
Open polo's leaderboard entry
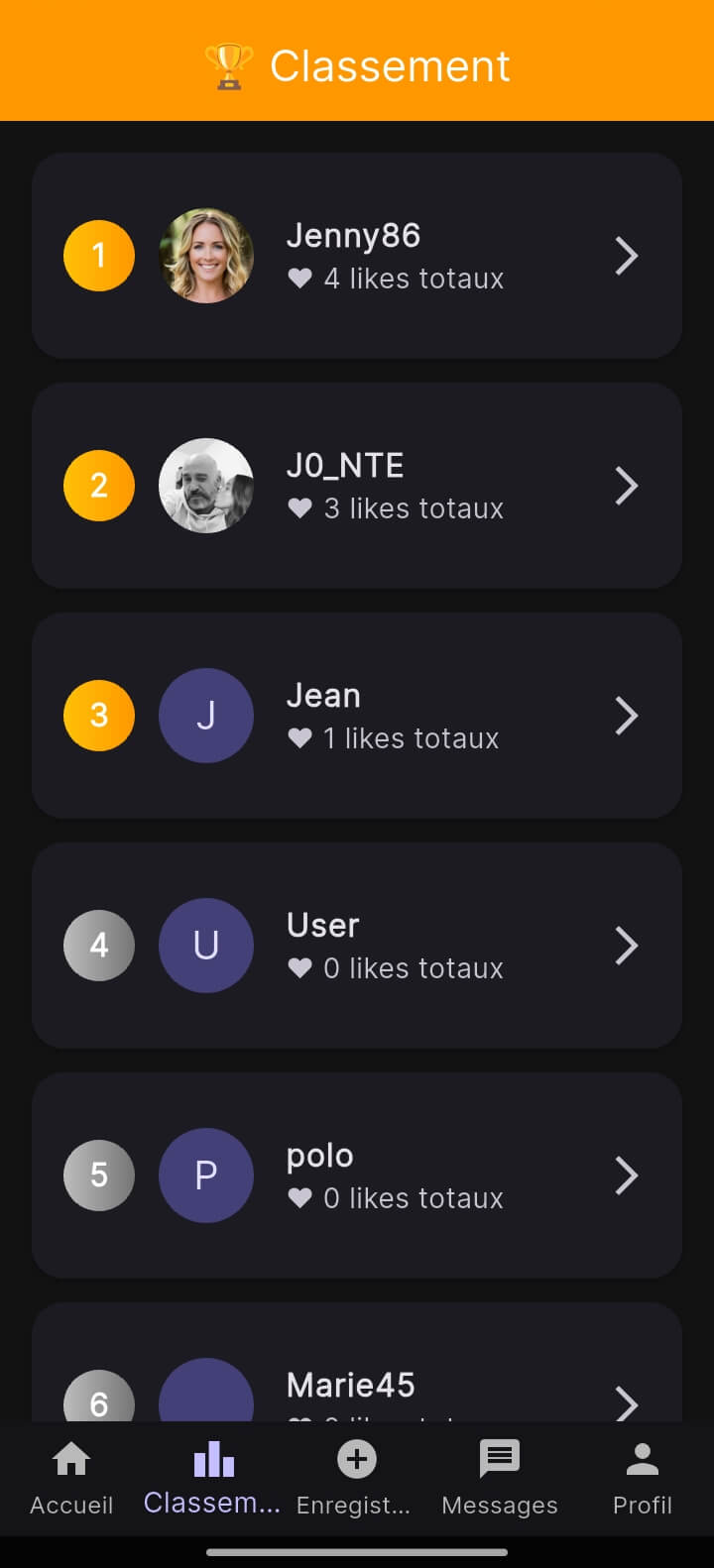(357, 1176)
